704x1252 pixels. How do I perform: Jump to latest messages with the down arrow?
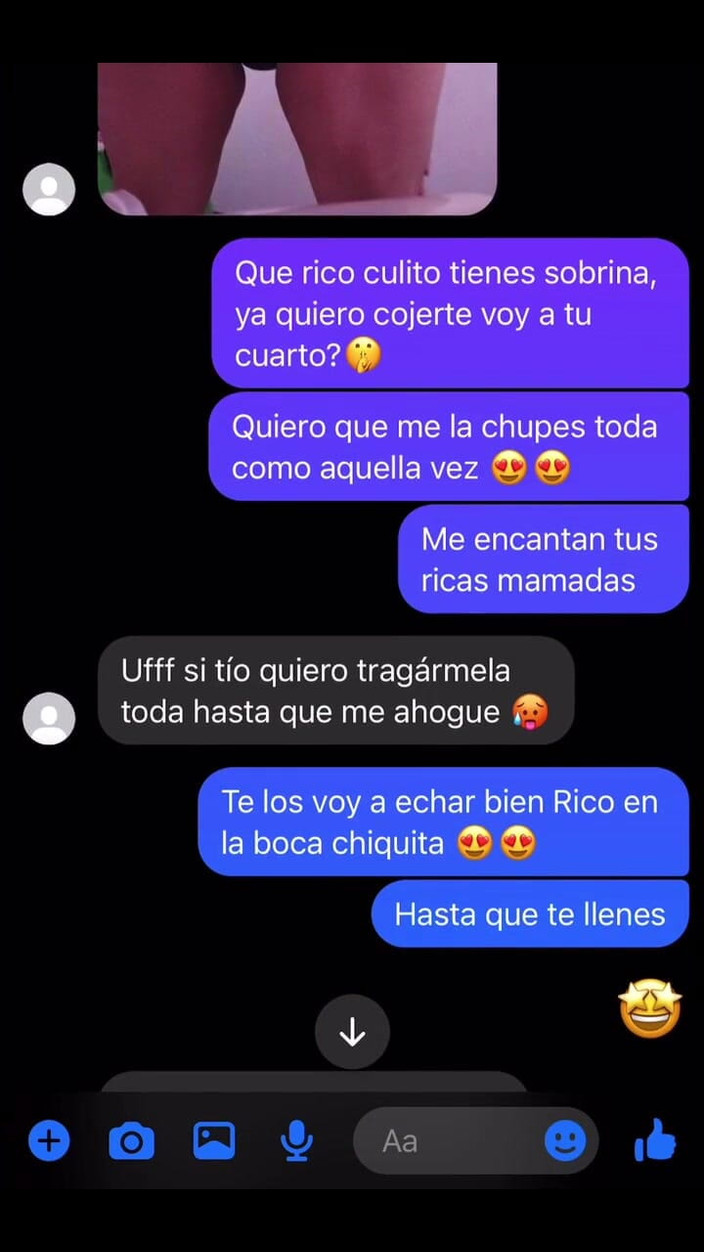352,1033
